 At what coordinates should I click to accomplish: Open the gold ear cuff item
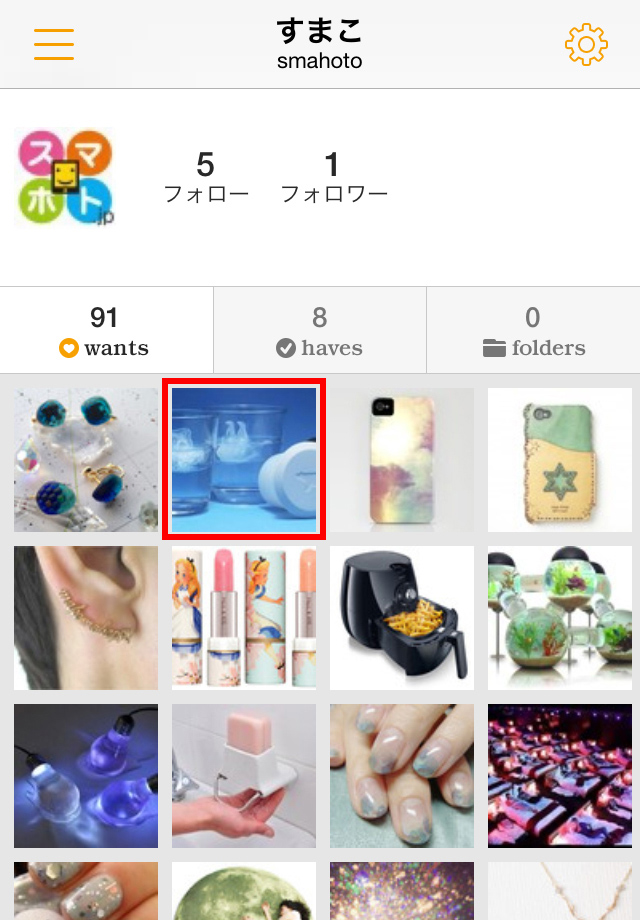click(86, 618)
